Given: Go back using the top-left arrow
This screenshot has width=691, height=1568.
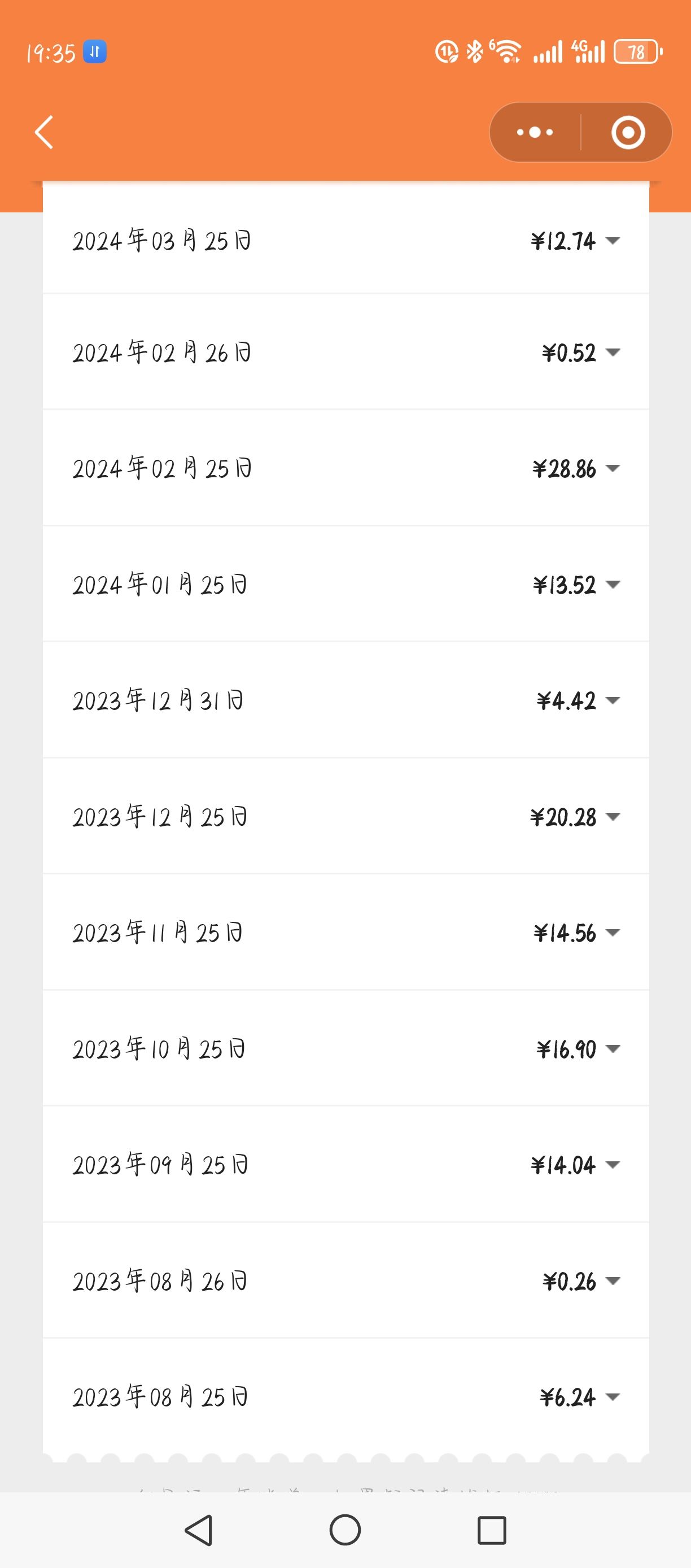Looking at the screenshot, I should [x=44, y=132].
